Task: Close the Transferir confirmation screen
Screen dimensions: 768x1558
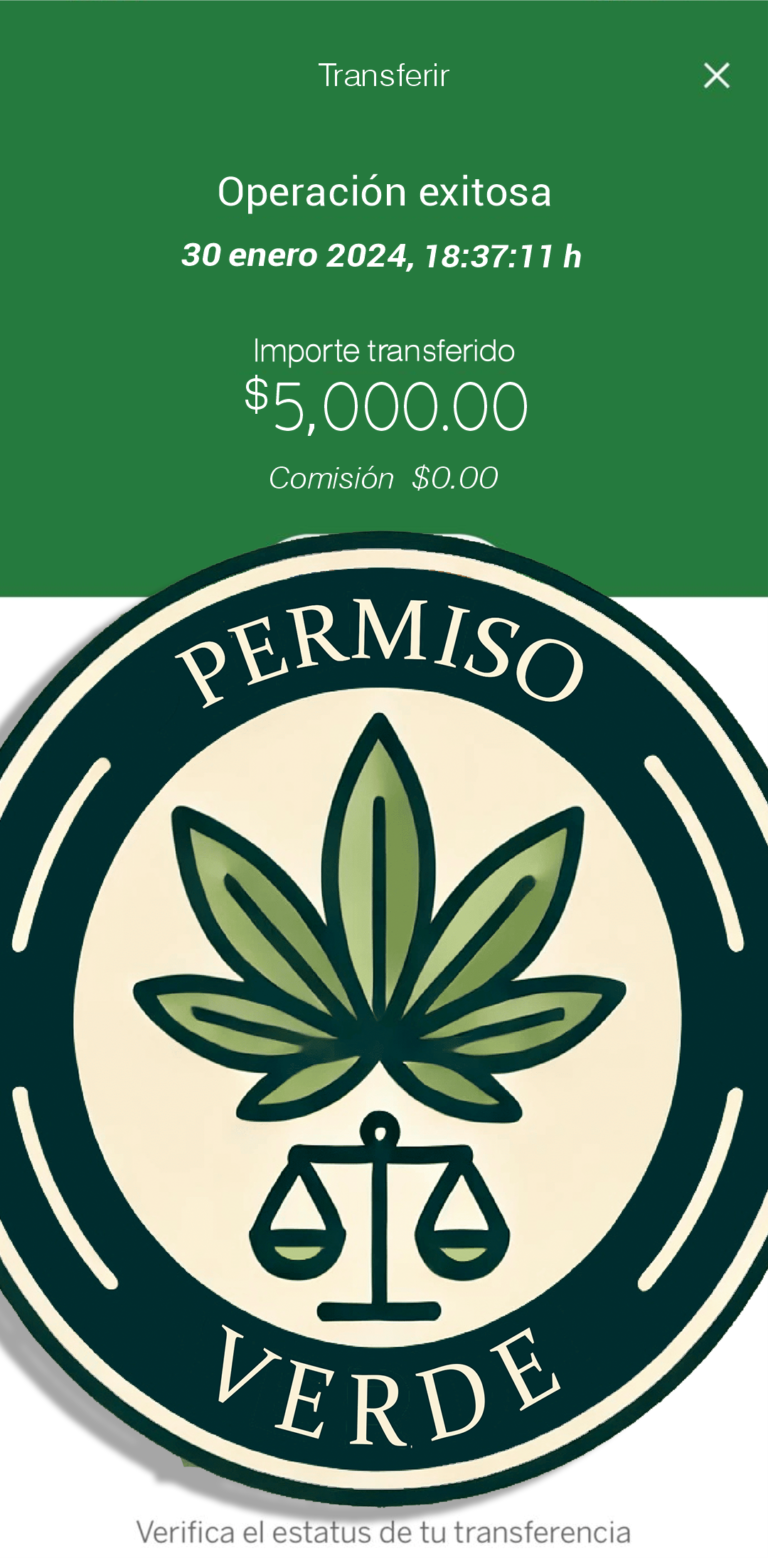Action: coord(716,76)
